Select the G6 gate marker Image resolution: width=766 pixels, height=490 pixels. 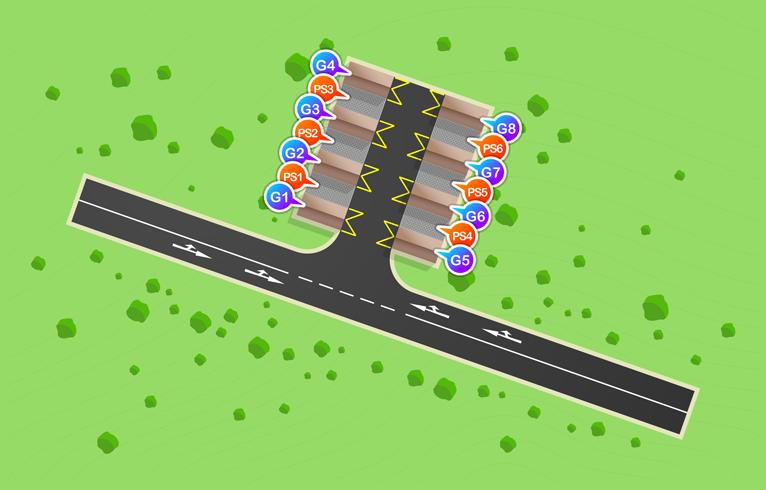tap(476, 216)
